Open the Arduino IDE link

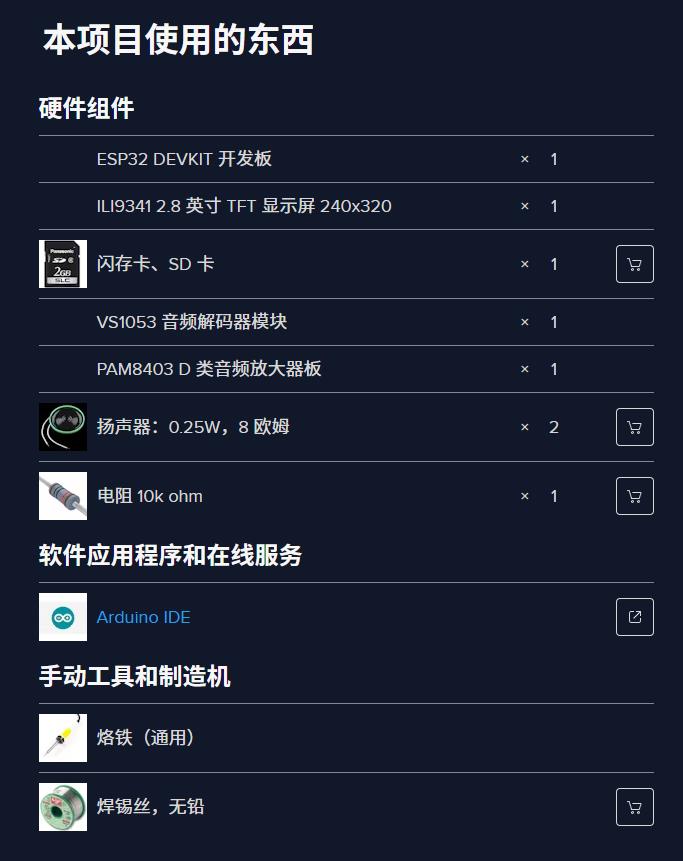click(x=143, y=617)
